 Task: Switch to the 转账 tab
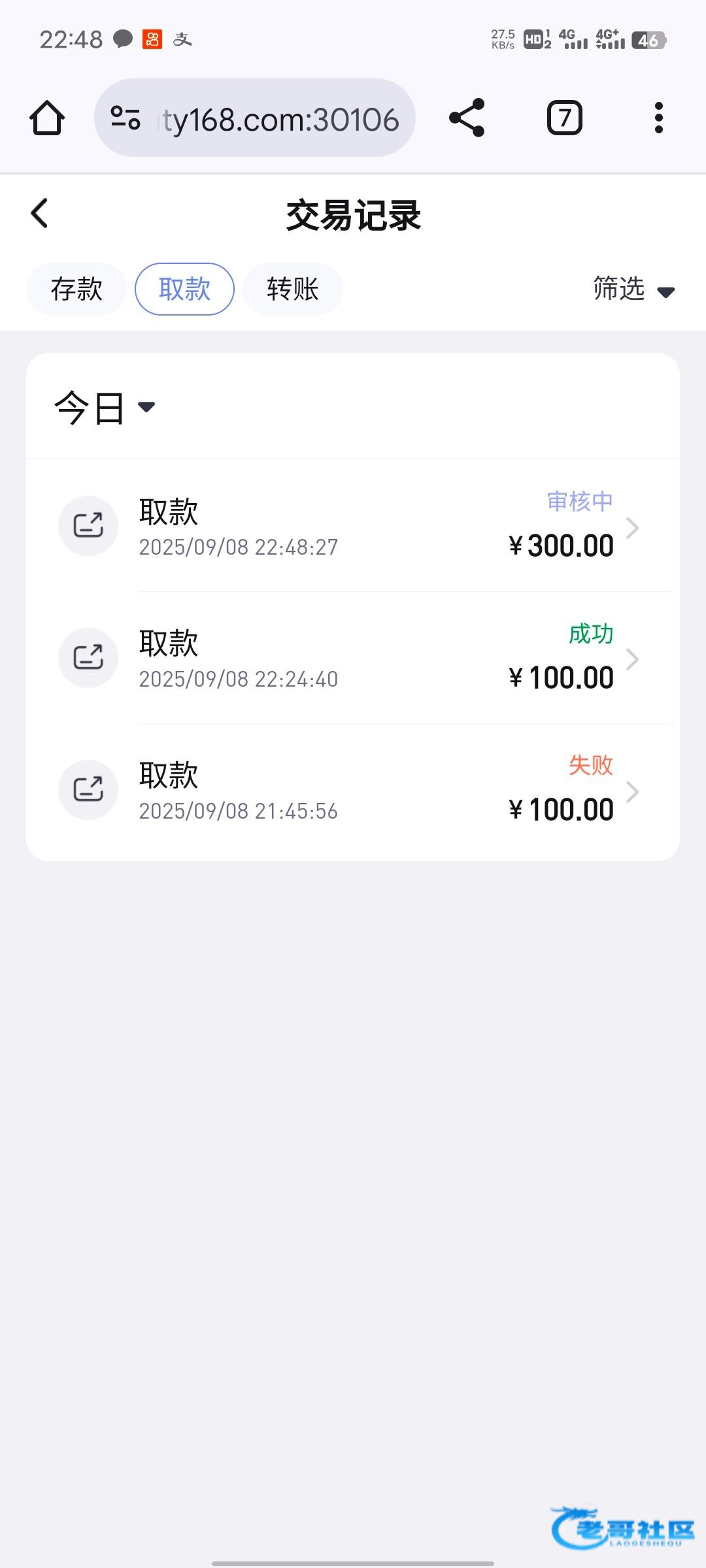292,289
